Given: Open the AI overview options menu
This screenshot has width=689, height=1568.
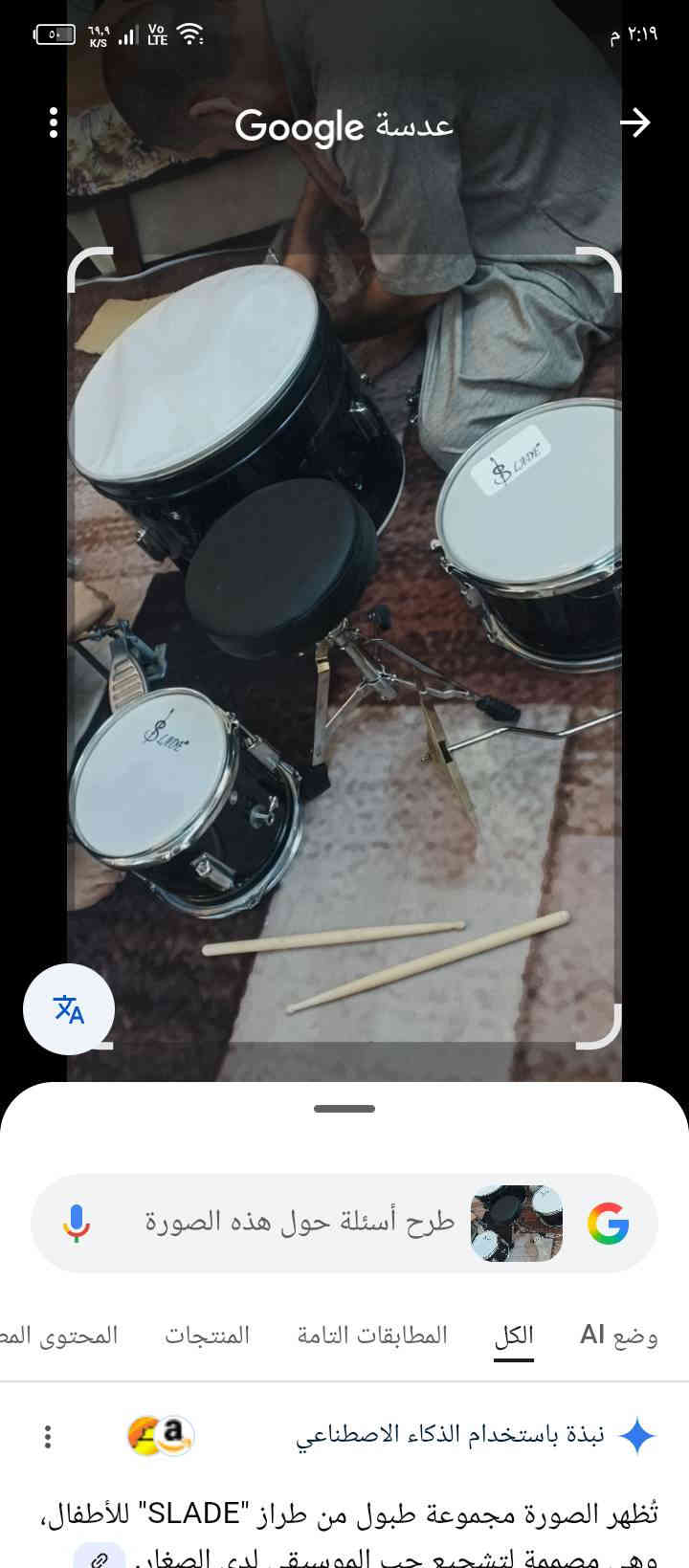Looking at the screenshot, I should (48, 1436).
